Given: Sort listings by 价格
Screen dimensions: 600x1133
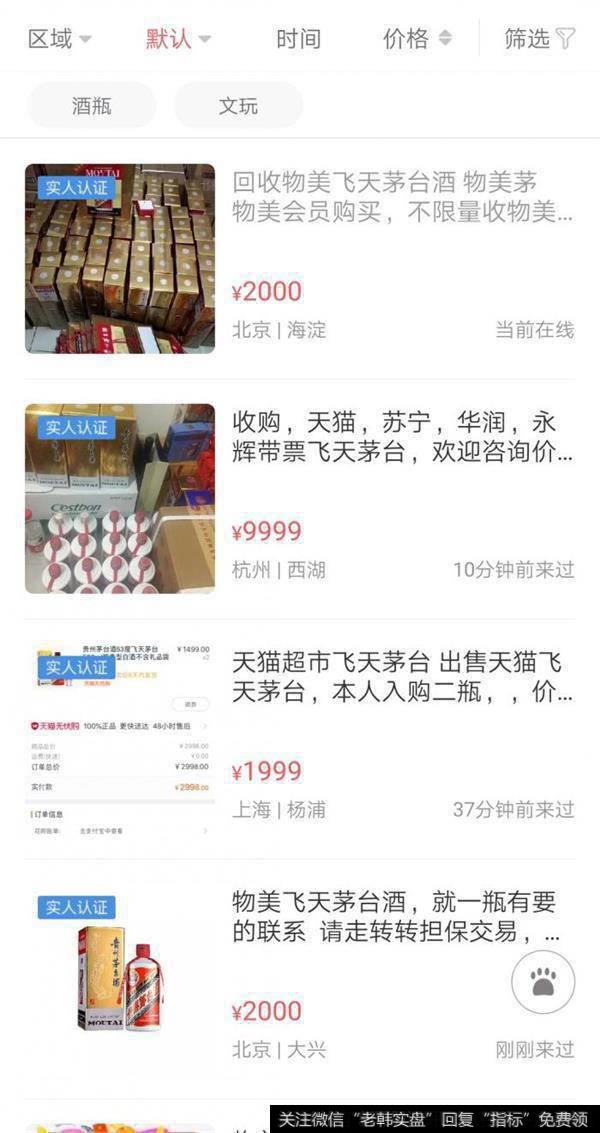Looking at the screenshot, I should tap(417, 39).
